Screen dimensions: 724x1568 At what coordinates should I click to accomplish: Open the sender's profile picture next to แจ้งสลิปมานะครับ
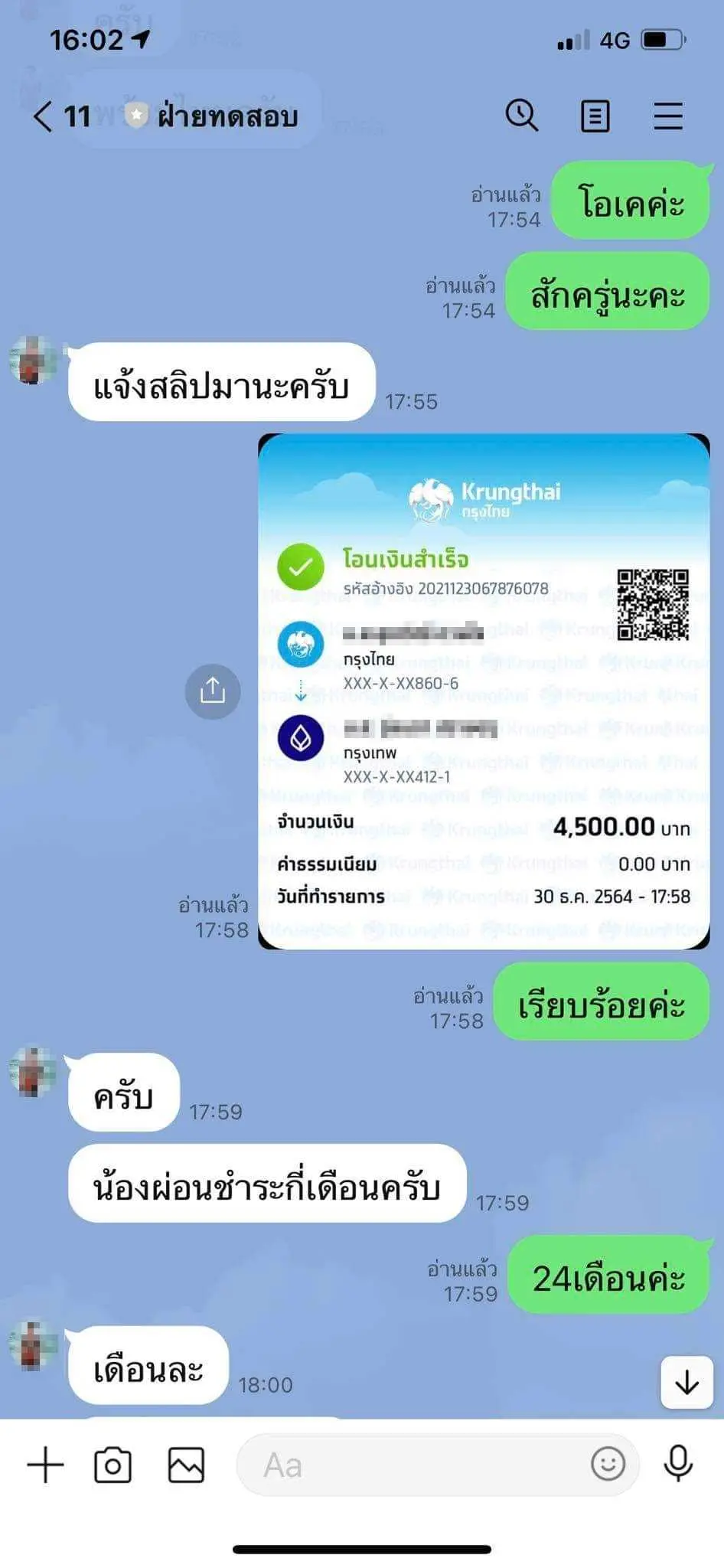coord(33,360)
